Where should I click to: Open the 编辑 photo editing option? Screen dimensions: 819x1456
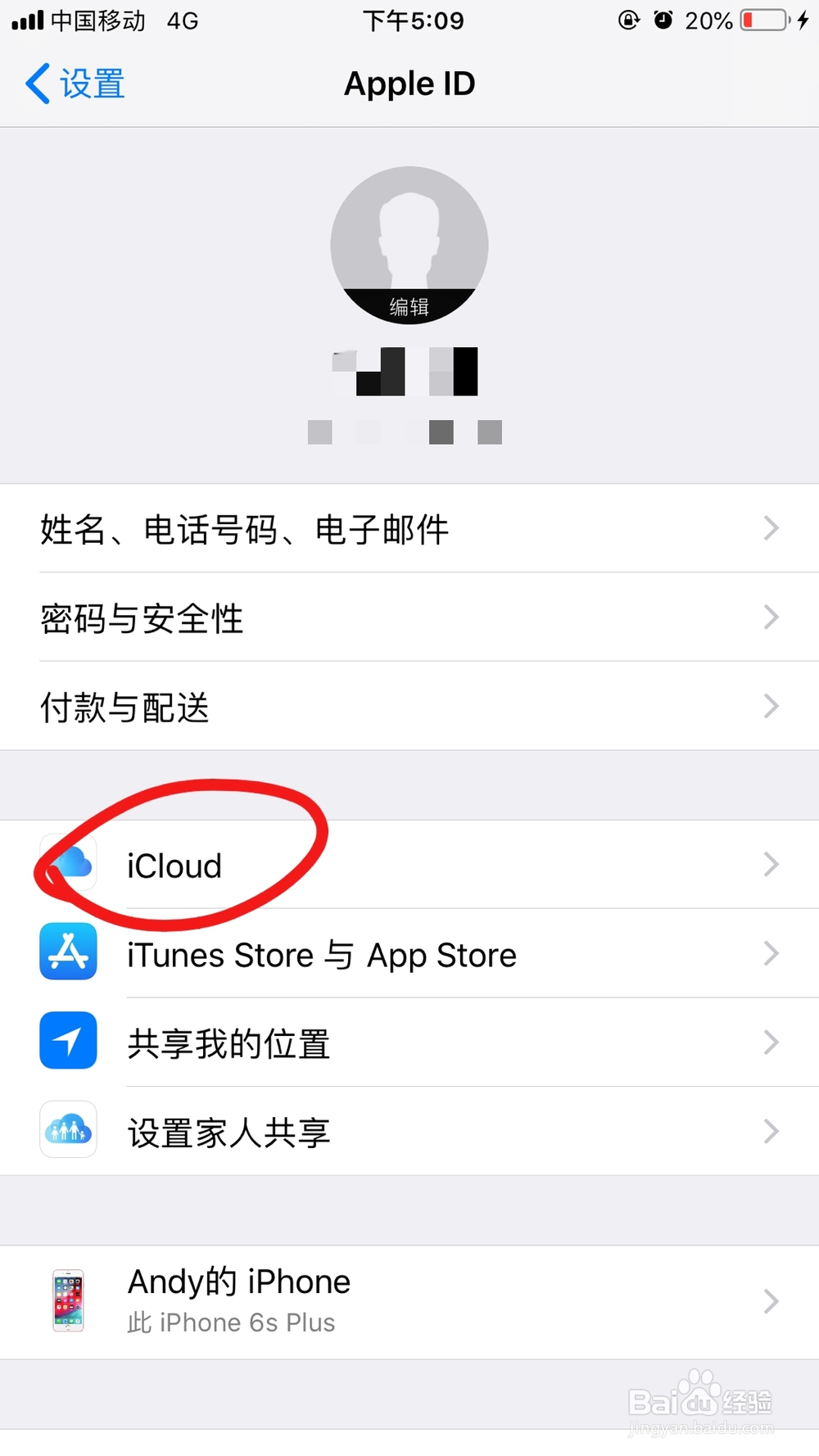pos(409,307)
